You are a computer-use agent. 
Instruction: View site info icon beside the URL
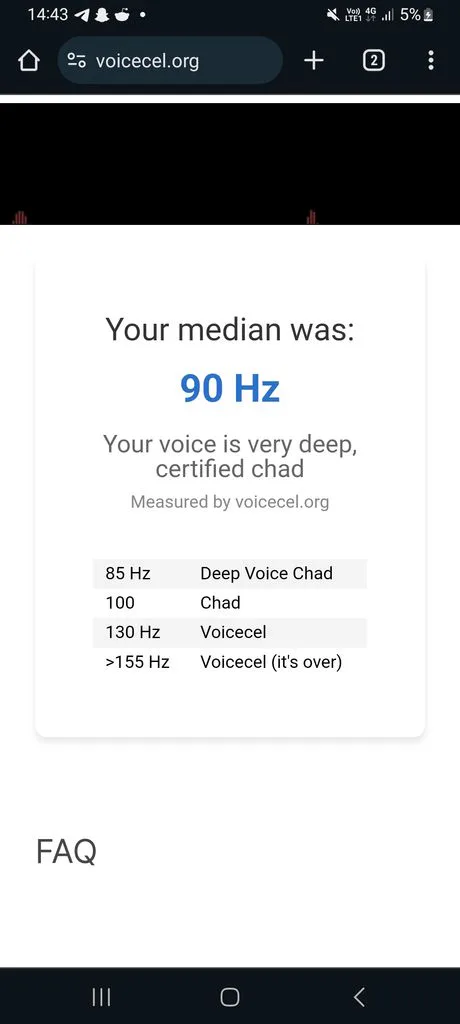(x=76, y=61)
